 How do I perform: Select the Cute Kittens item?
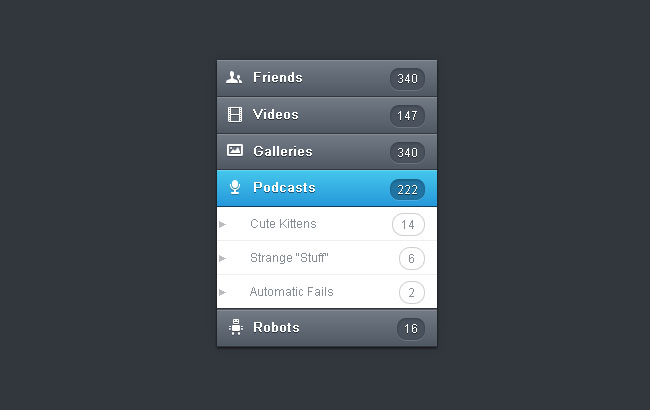(283, 224)
